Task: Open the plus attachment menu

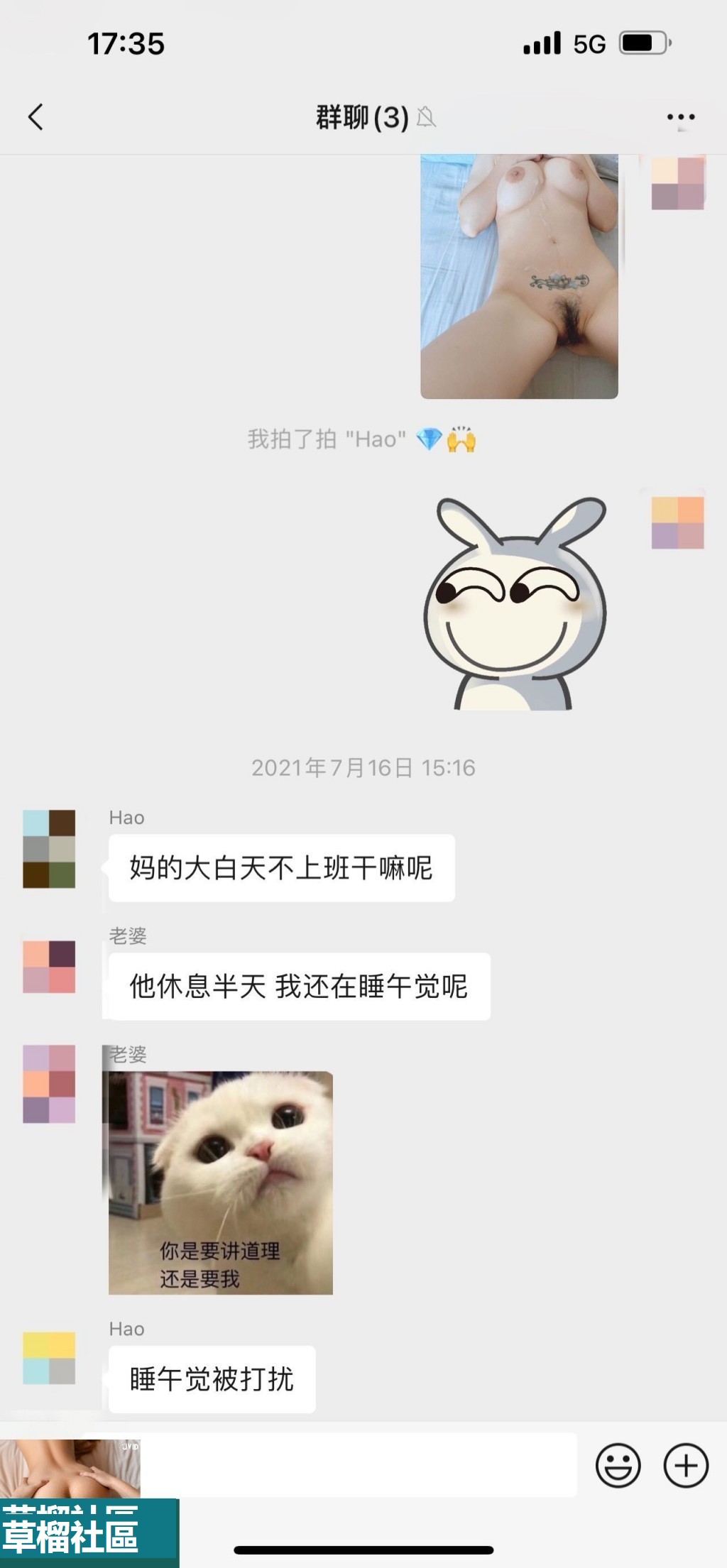Action: click(685, 1465)
